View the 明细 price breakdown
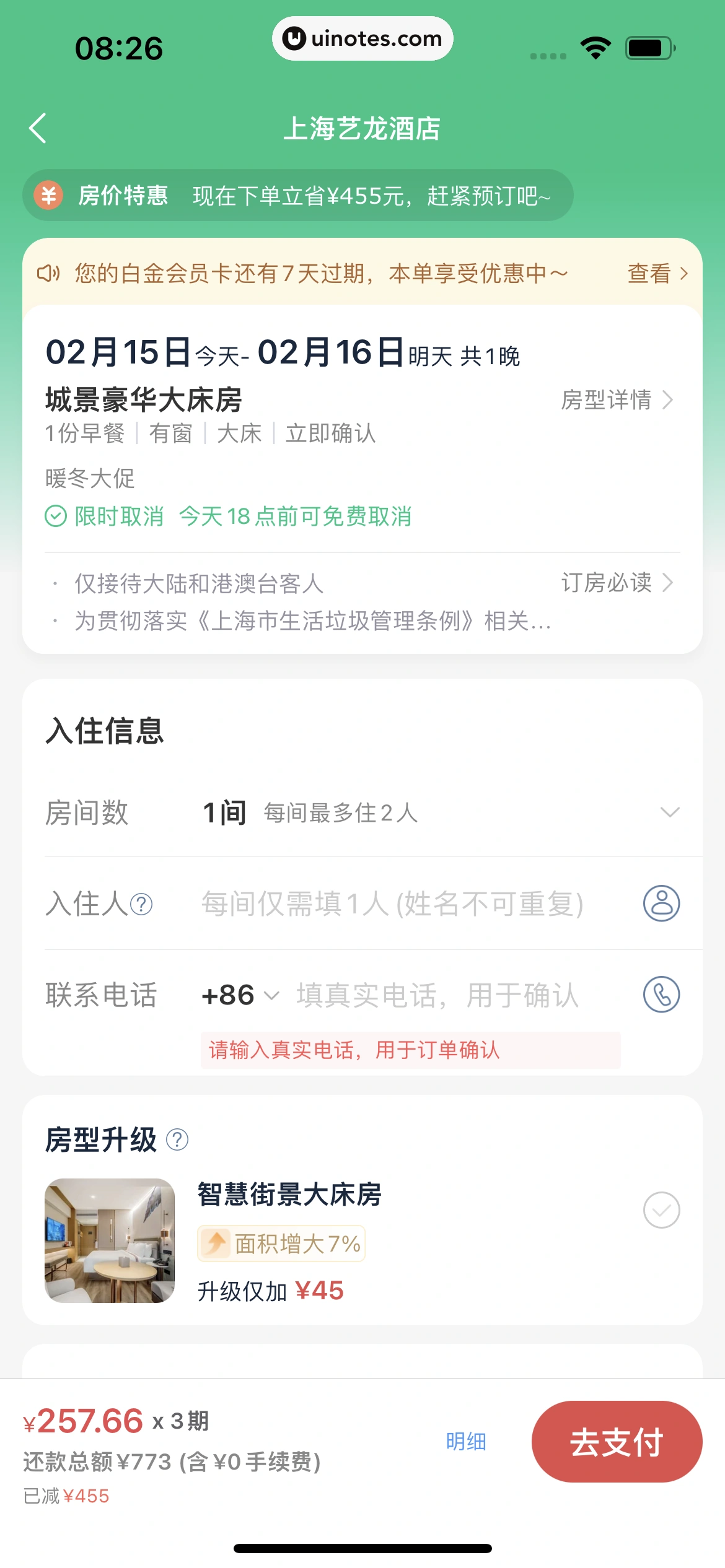 coord(465,1441)
